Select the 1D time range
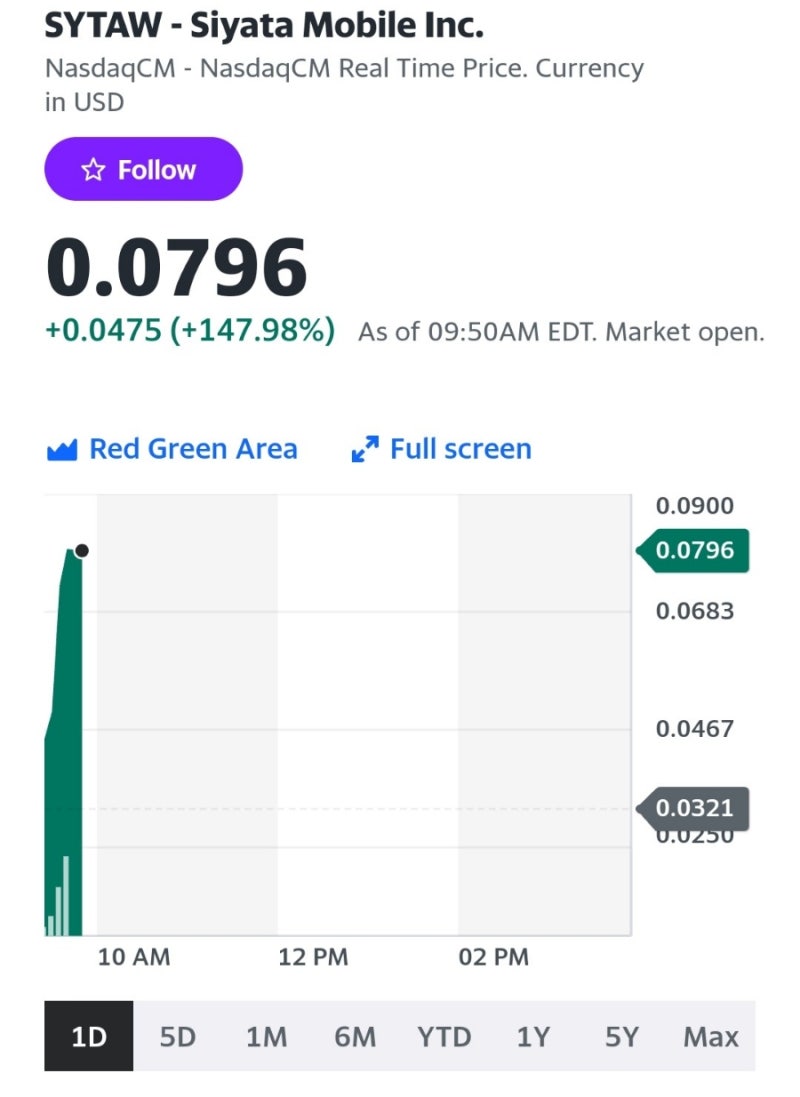Screen dimensions: 800x1097 point(89,1036)
